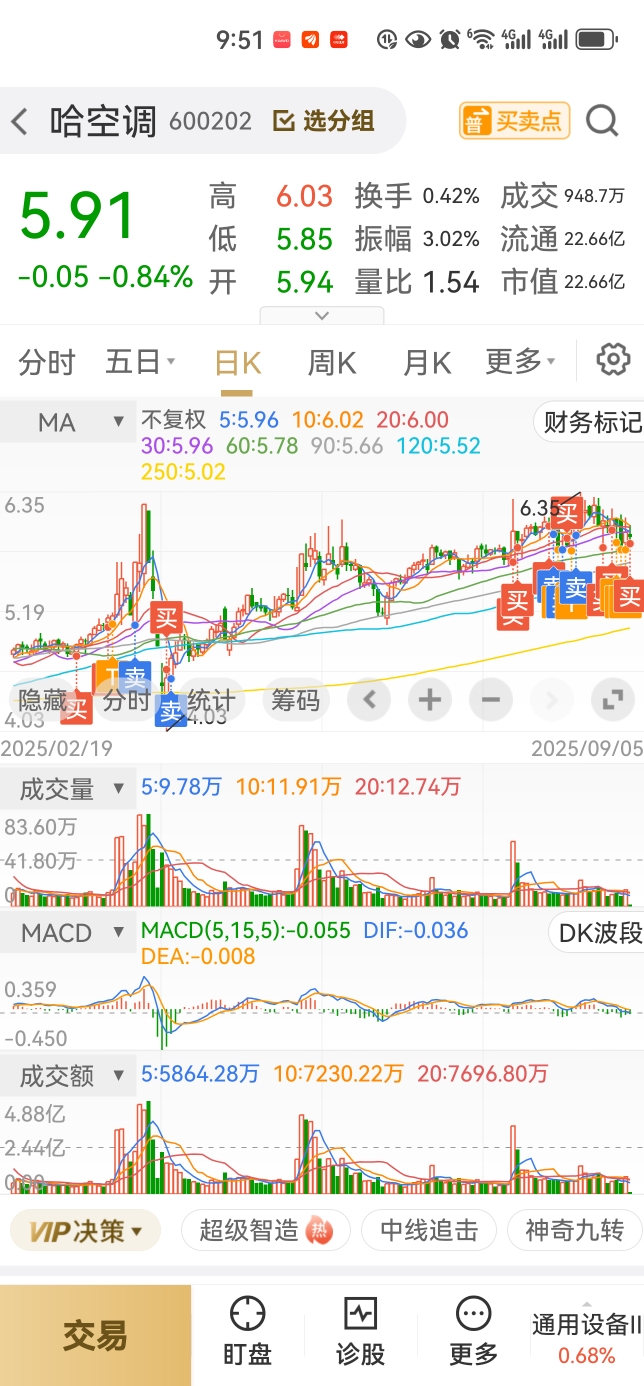Zoom in the chart with plus
Image resolution: width=644 pixels, height=1386 pixels.
[x=430, y=699]
